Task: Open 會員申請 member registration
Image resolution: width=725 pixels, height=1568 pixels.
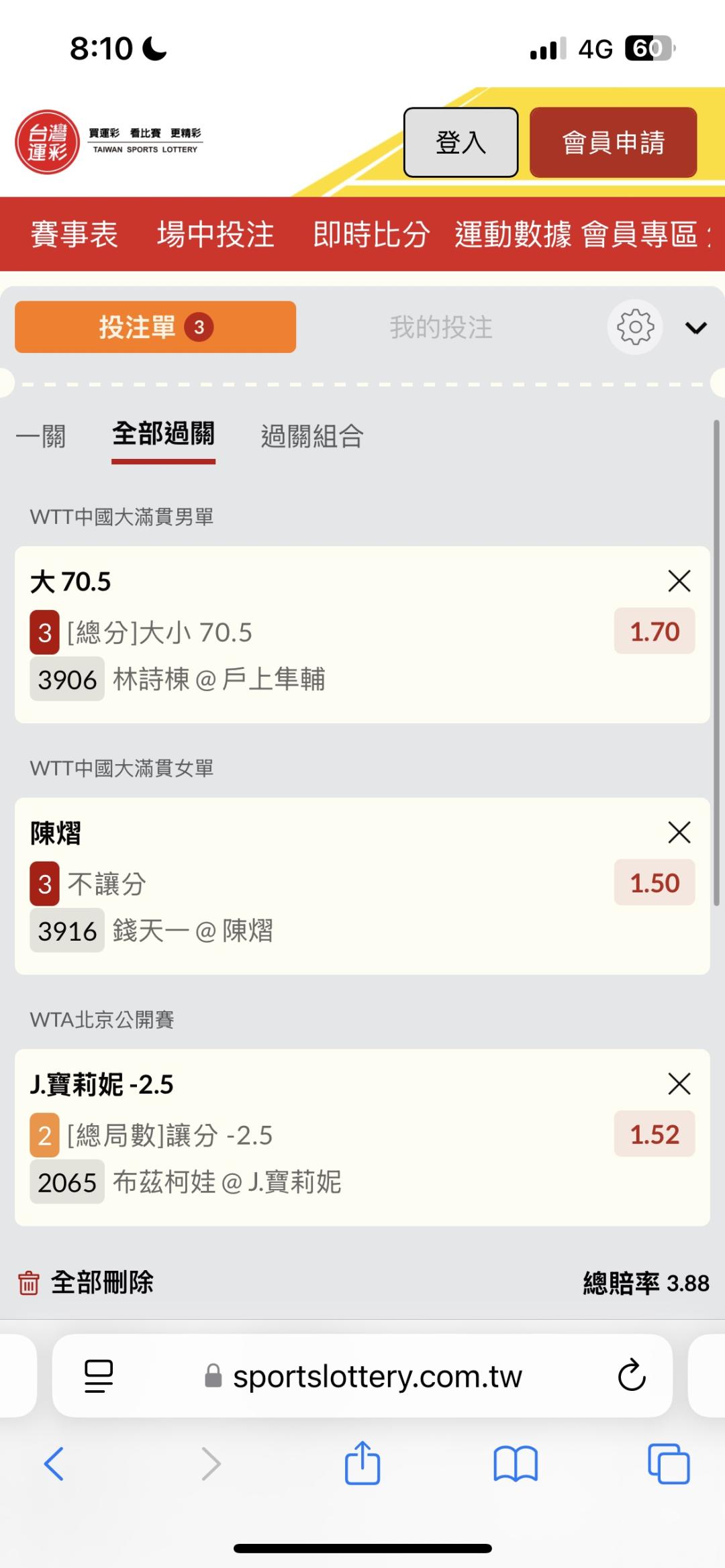Action: click(x=613, y=142)
